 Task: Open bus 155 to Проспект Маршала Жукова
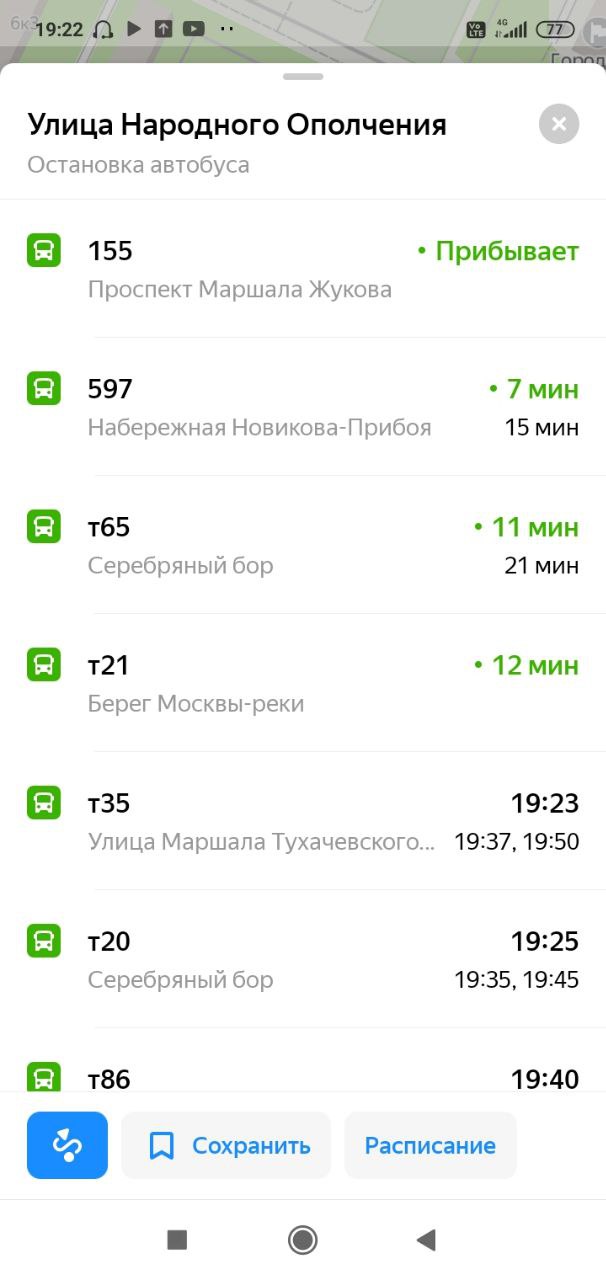303,269
